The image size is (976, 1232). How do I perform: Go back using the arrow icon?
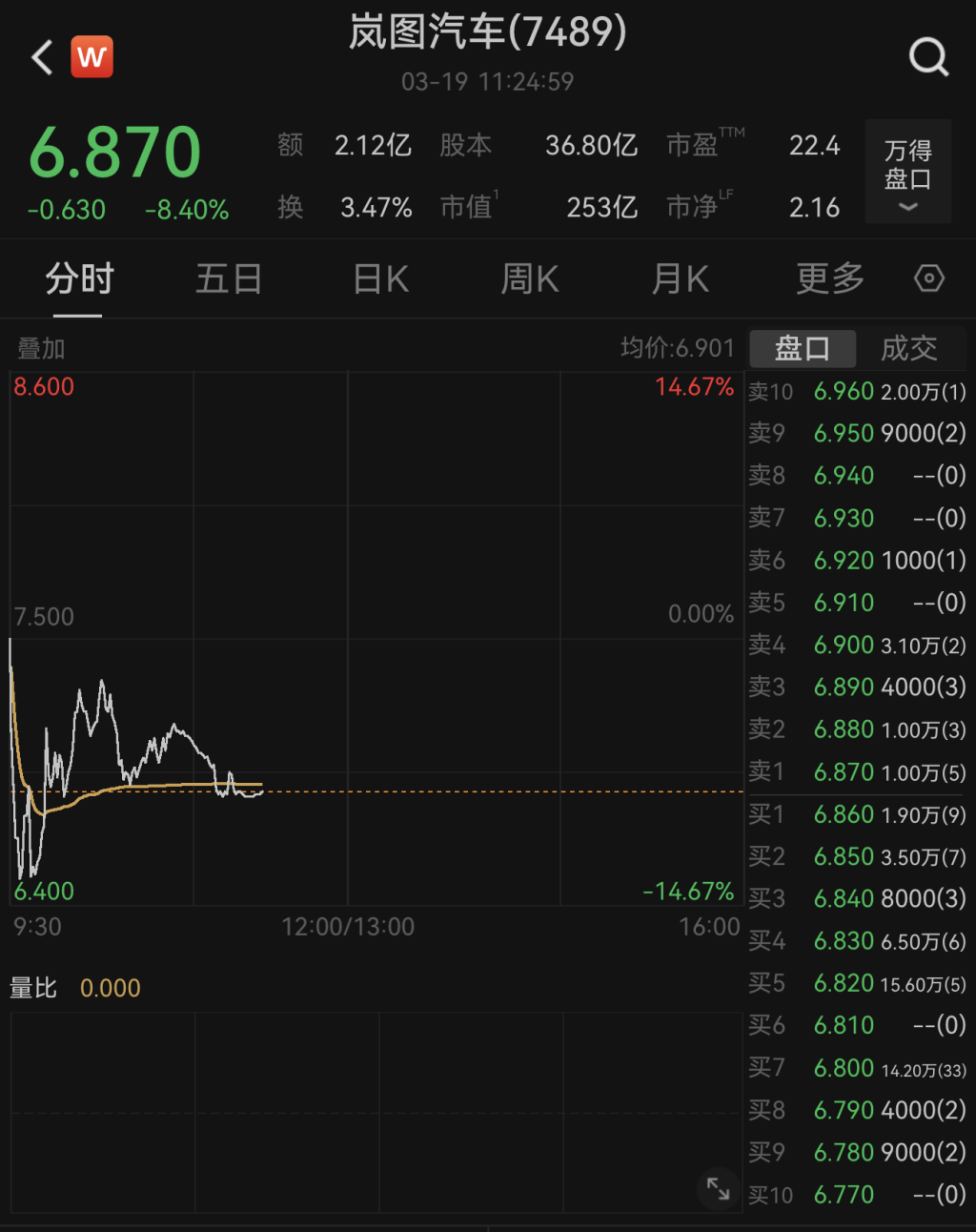point(42,58)
